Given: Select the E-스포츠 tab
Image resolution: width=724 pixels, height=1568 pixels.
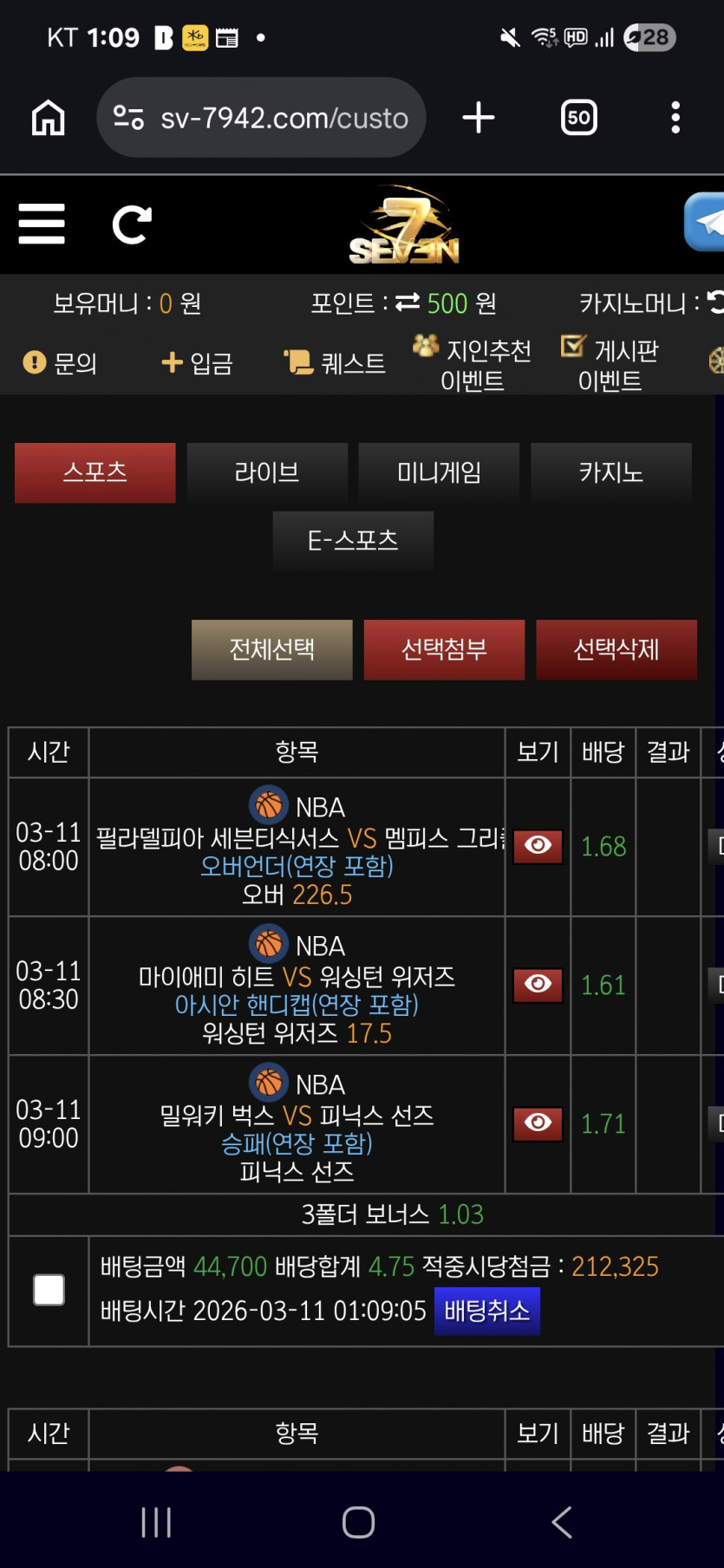Looking at the screenshot, I should [x=353, y=541].
